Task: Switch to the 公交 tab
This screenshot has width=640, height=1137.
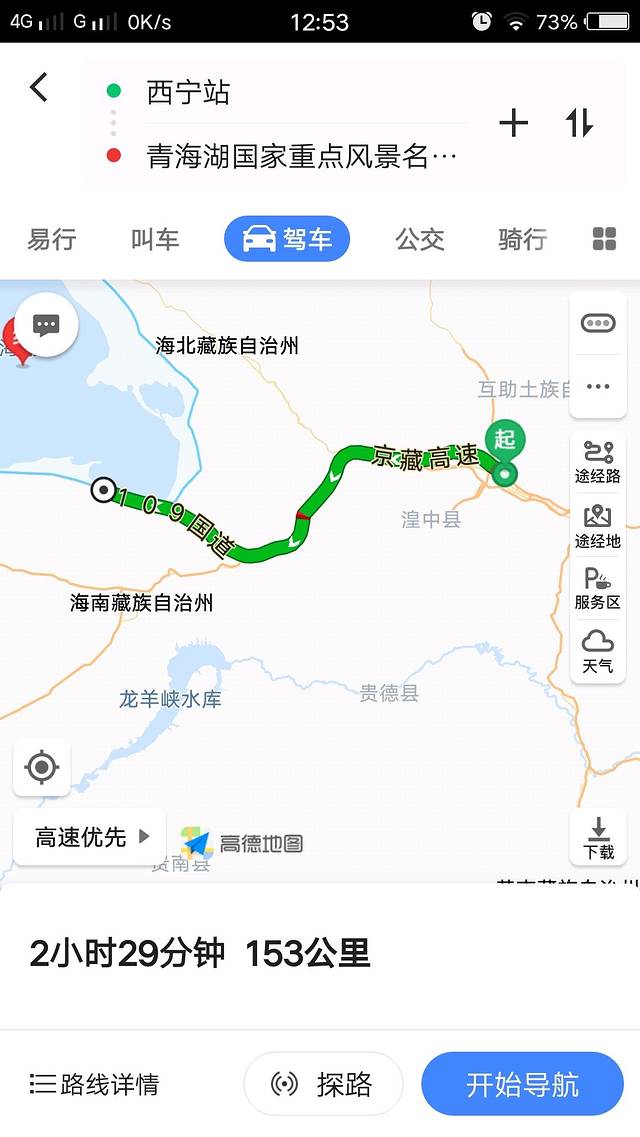Action: [x=419, y=240]
